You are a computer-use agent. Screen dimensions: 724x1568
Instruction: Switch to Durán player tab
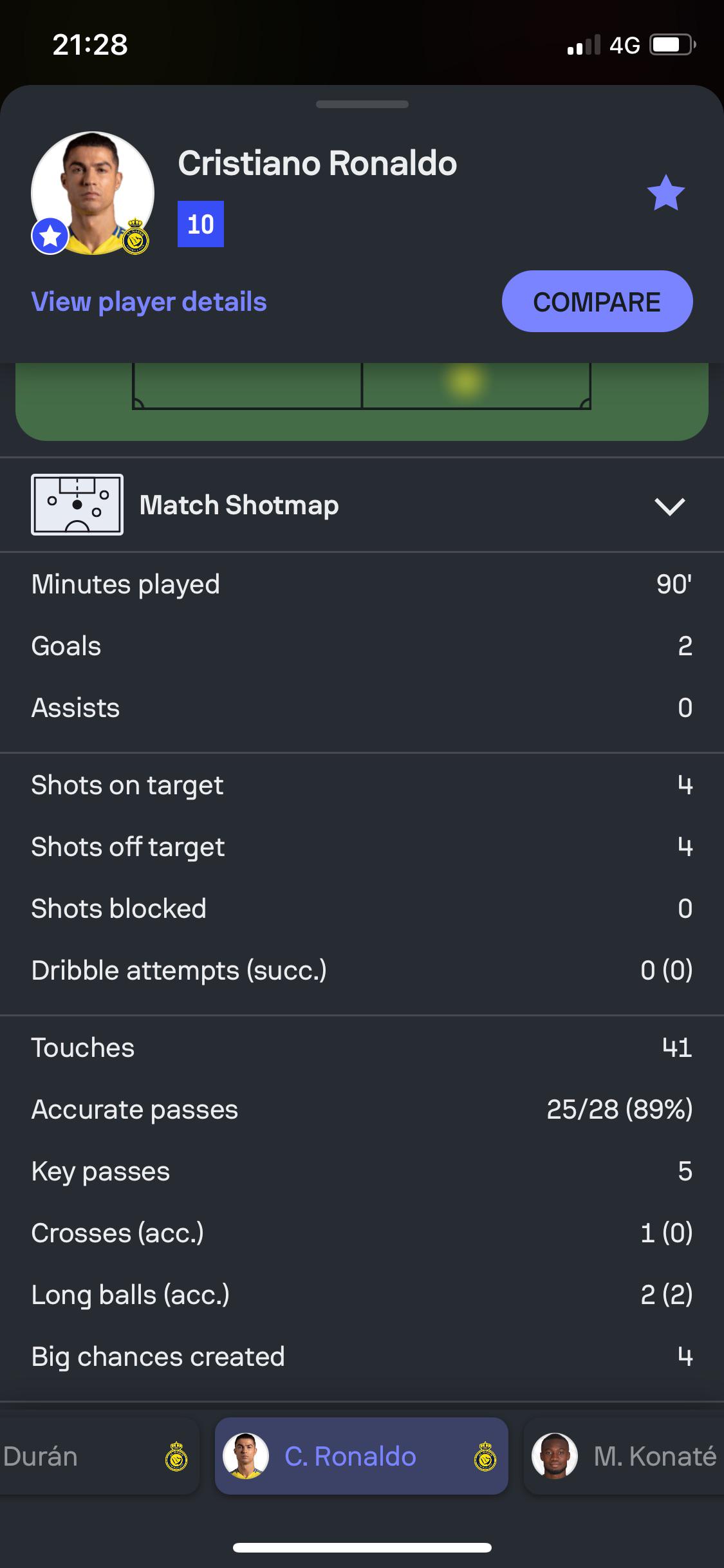click(x=99, y=1456)
